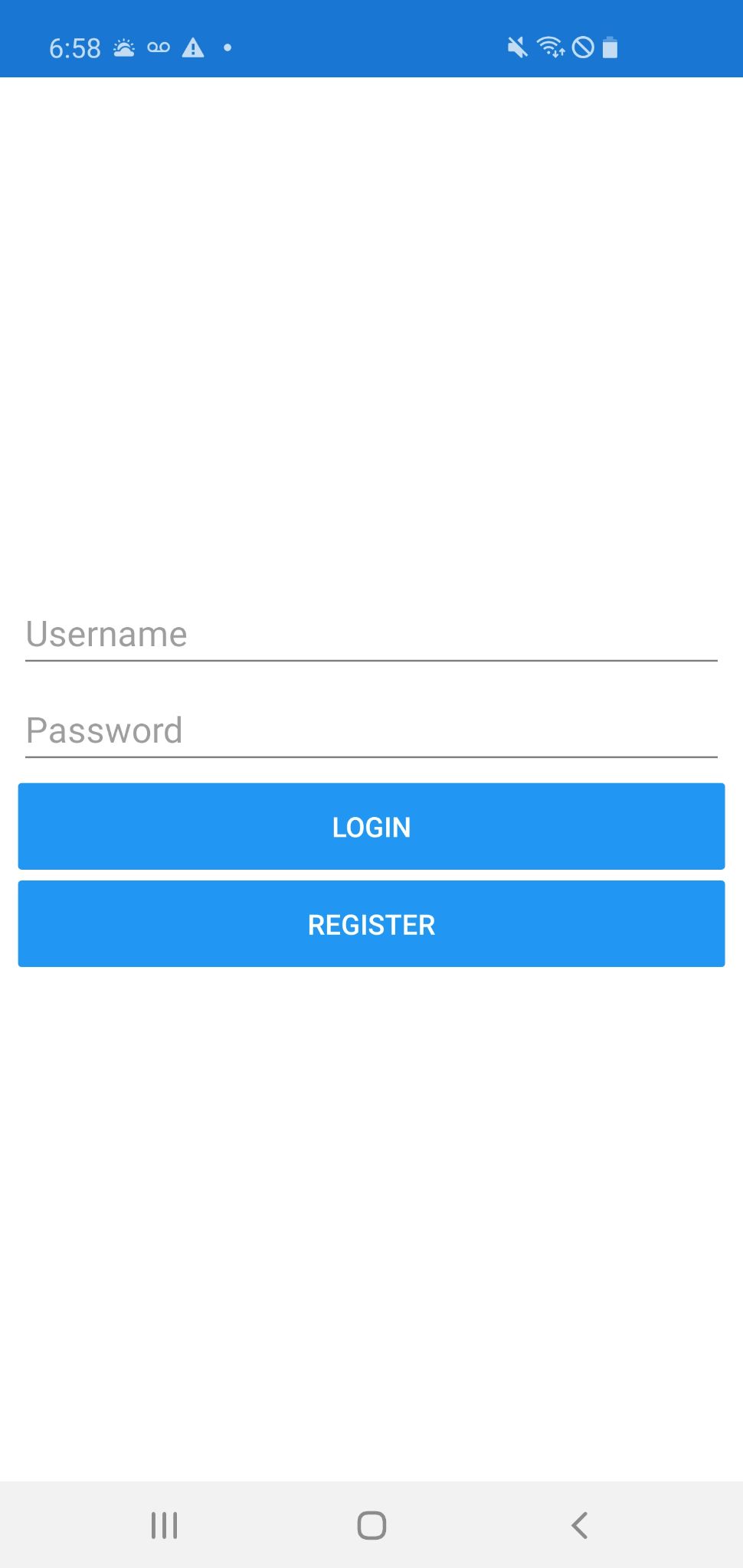Image resolution: width=743 pixels, height=1568 pixels.
Task: Tap the LOGIN button
Action: 371,827
